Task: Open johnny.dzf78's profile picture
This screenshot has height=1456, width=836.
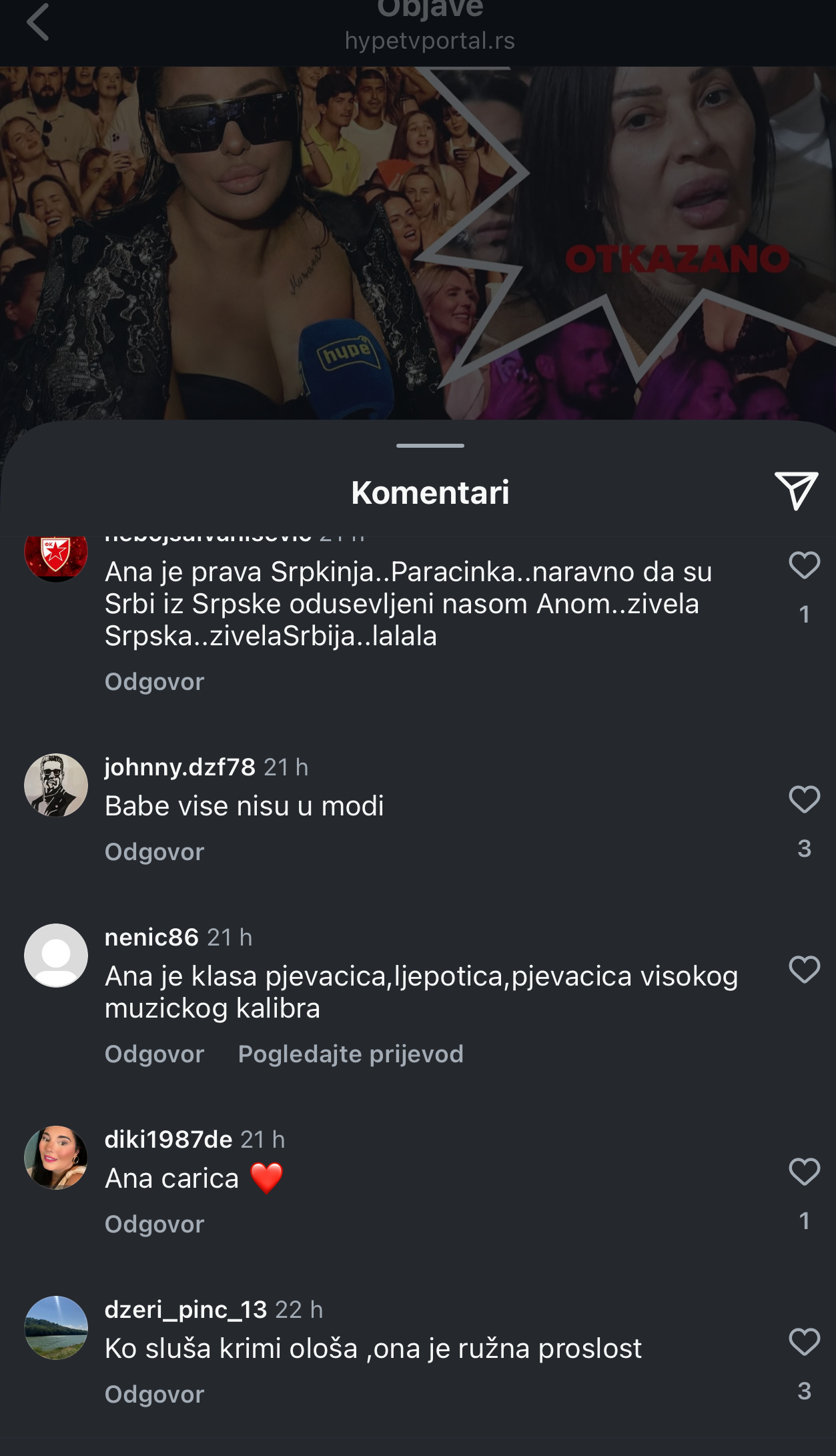Action: tap(56, 785)
